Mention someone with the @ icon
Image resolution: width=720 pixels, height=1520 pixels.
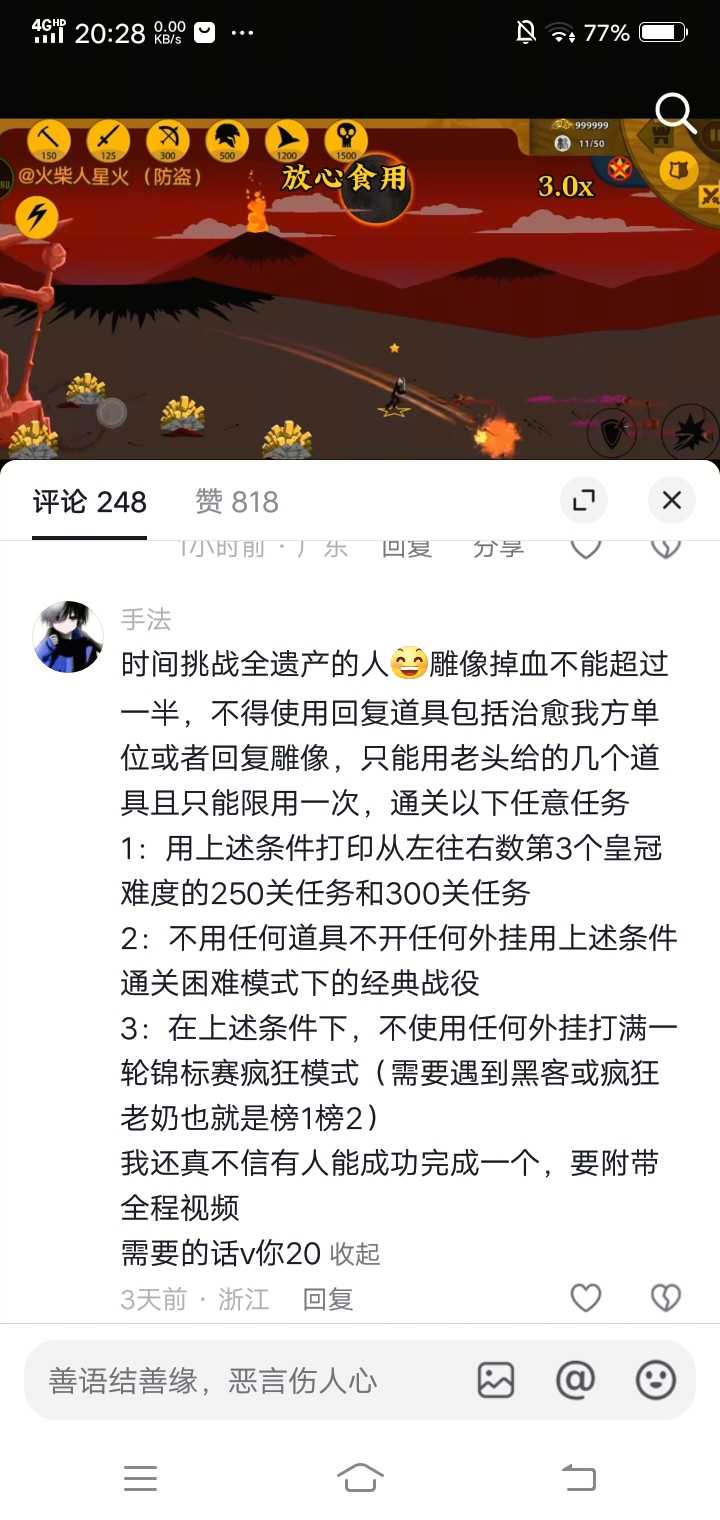tap(575, 1381)
